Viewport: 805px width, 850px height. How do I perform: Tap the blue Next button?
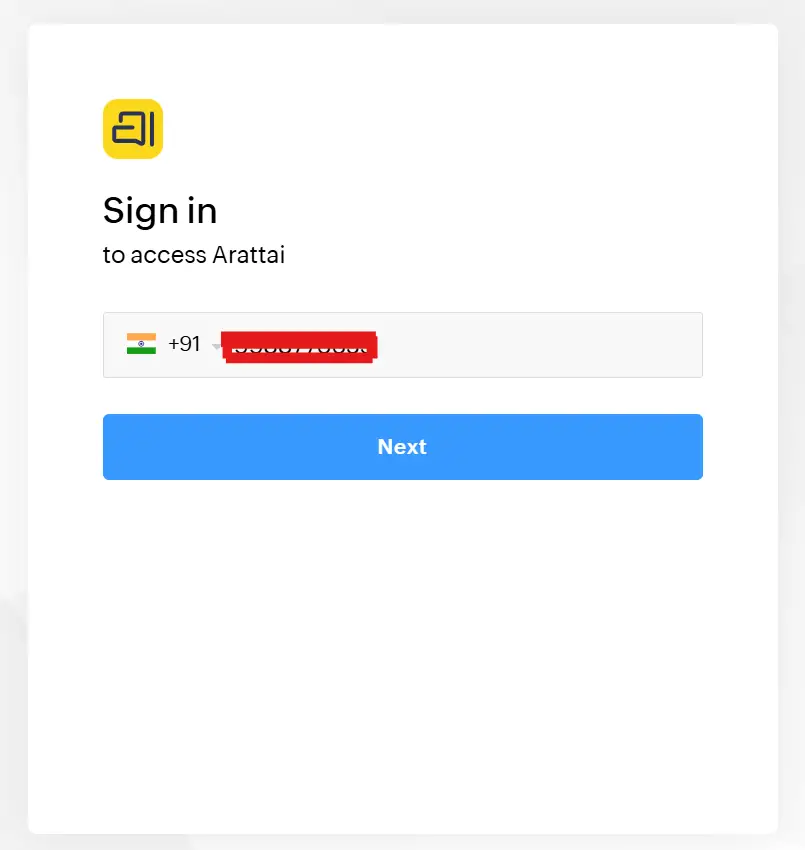402,447
